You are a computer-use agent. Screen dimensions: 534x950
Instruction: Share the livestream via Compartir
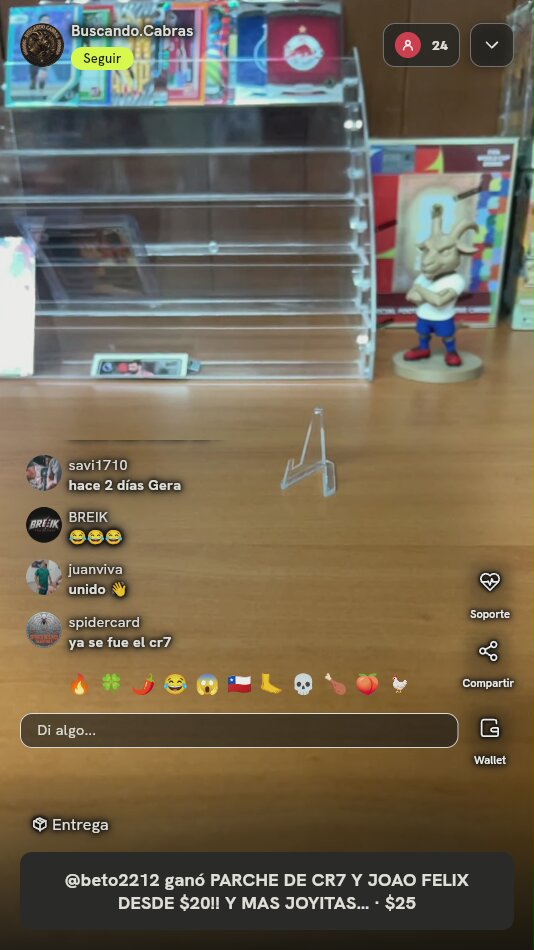point(488,664)
